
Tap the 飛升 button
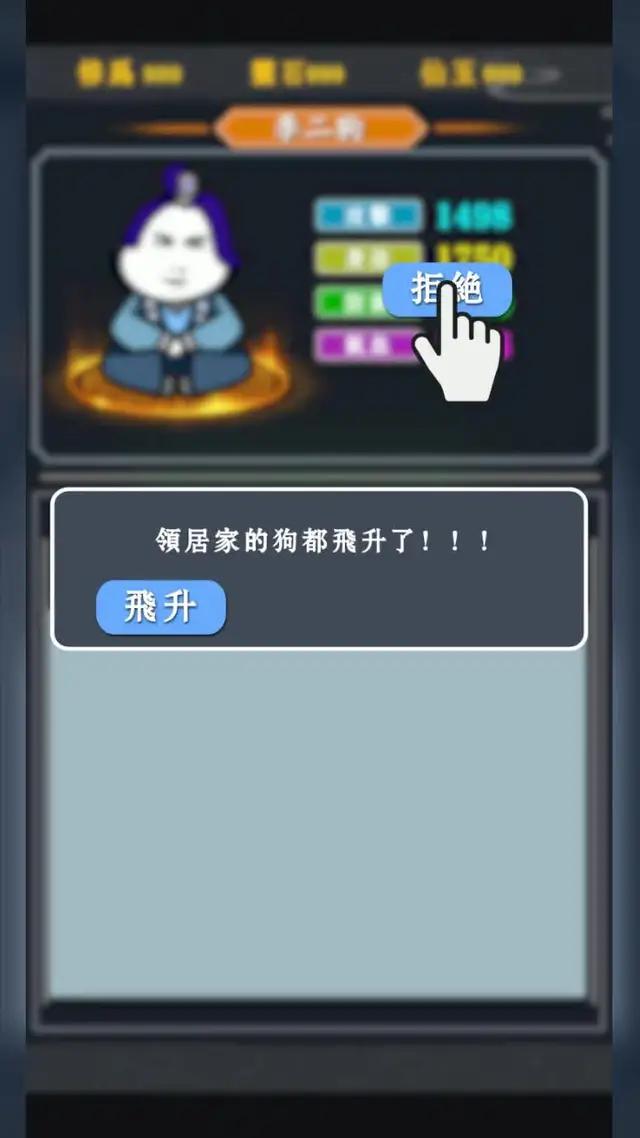point(161,607)
